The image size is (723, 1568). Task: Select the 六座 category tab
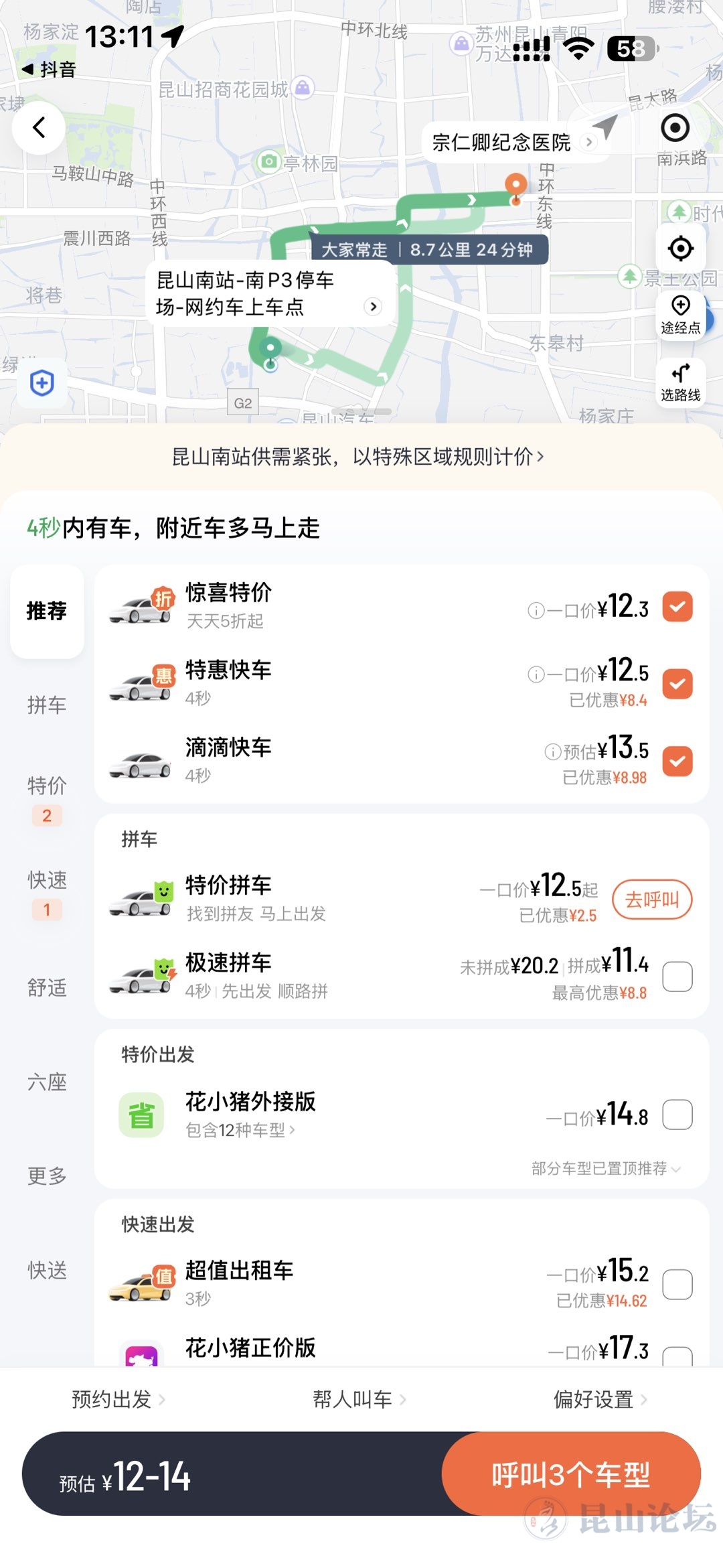47,1082
